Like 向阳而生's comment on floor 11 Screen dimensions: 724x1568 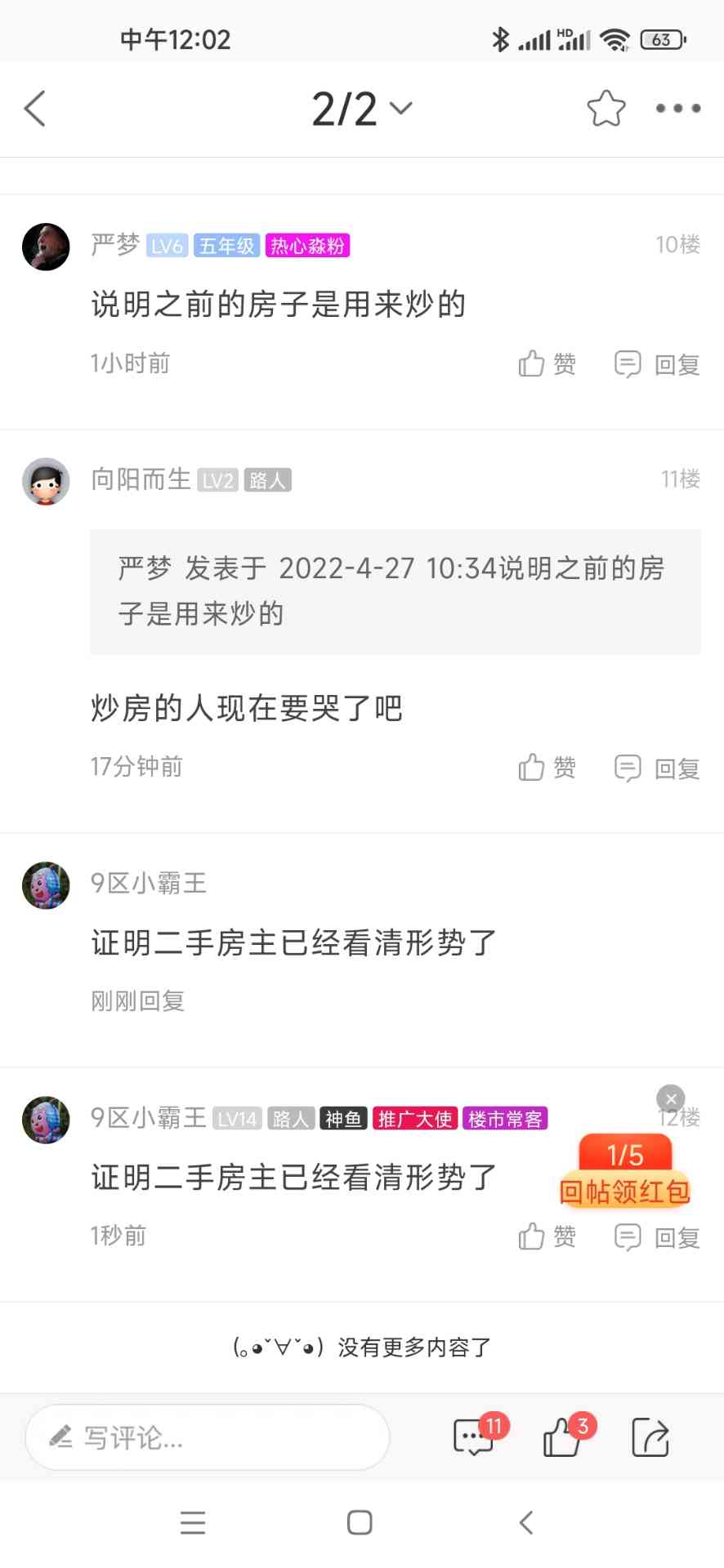point(547,768)
